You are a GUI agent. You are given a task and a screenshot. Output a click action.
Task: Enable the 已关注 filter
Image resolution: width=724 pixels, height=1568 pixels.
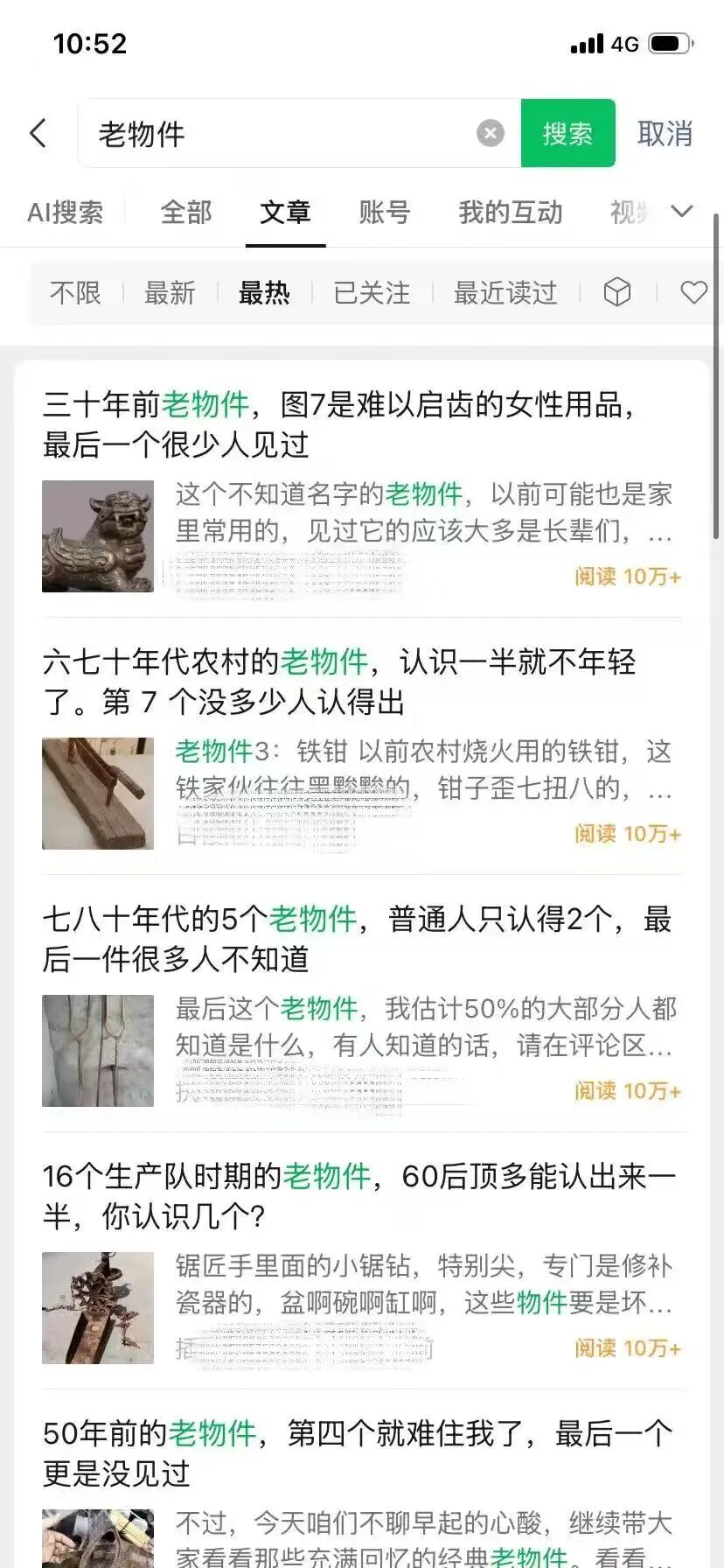click(x=371, y=293)
